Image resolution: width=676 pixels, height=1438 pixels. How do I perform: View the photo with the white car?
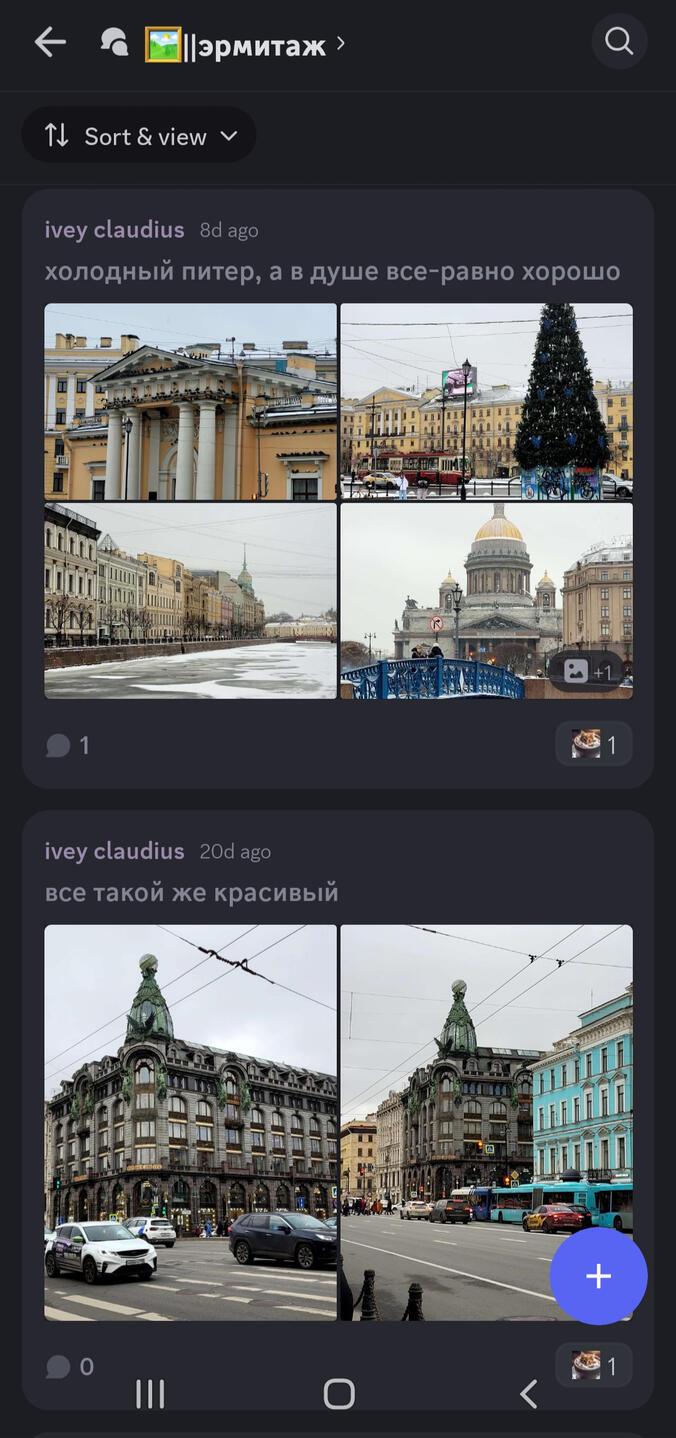190,1122
